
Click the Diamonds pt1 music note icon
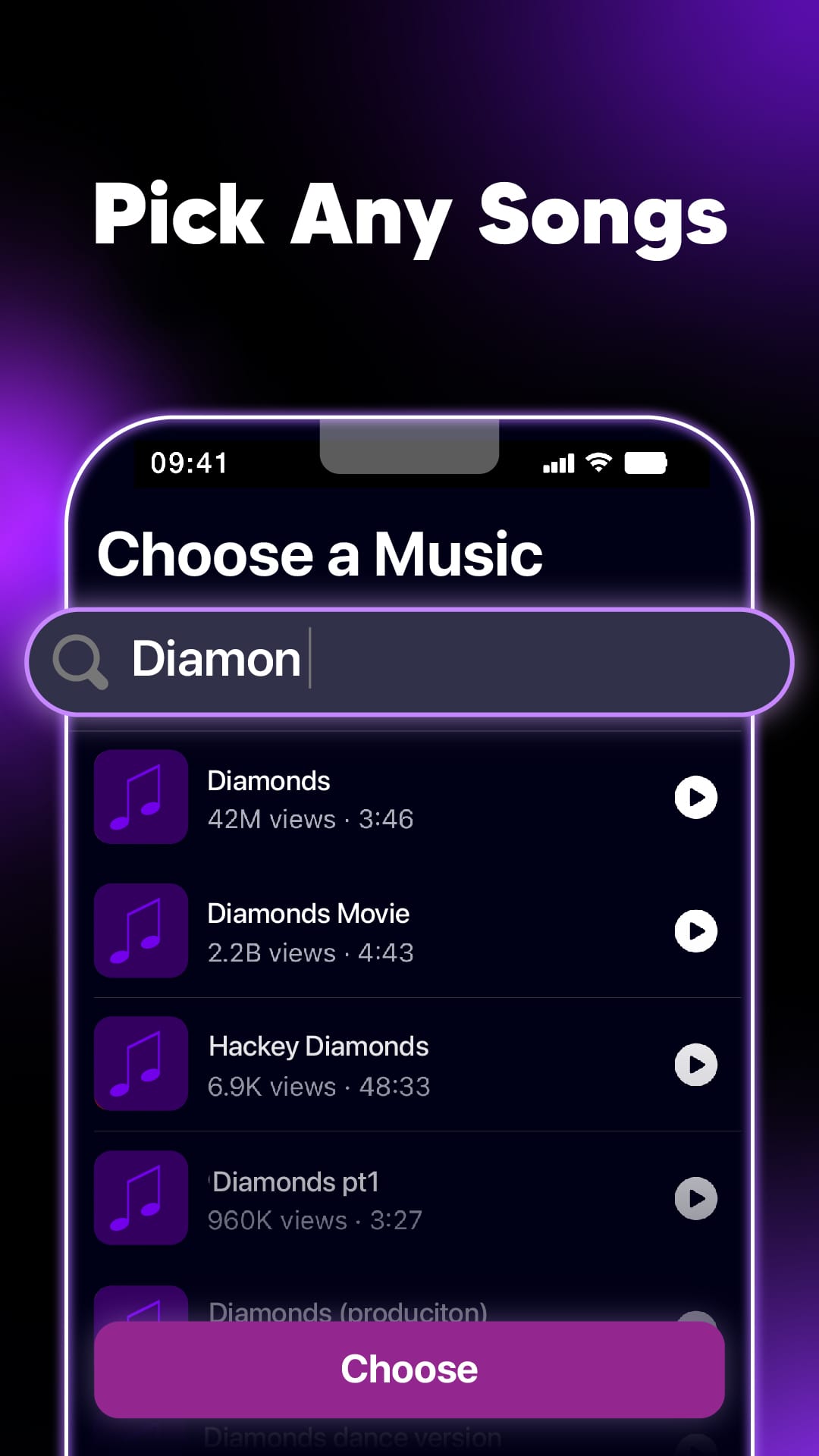140,1199
